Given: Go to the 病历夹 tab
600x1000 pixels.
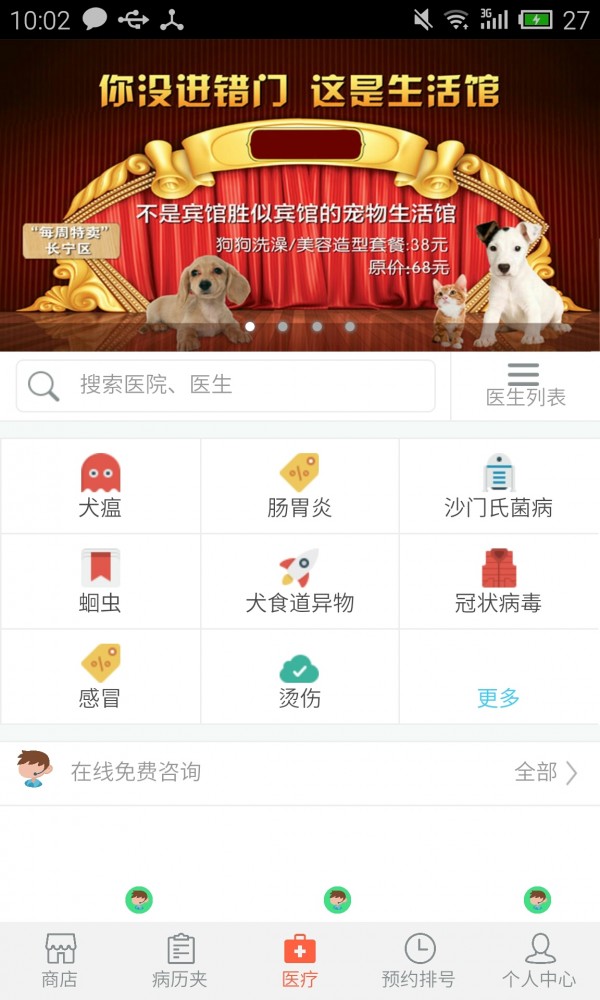Looking at the screenshot, I should [x=180, y=960].
